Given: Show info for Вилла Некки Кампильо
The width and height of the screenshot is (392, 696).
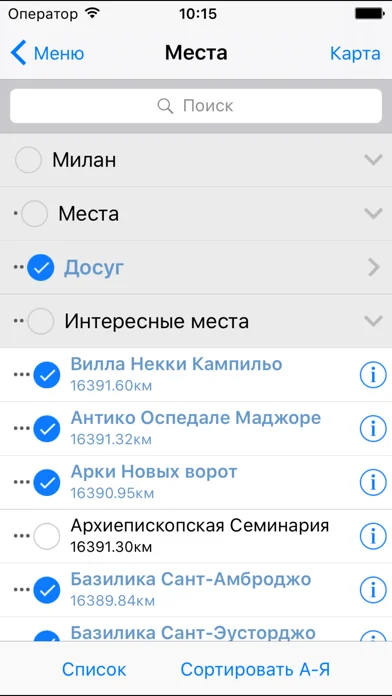Looking at the screenshot, I should point(373,376).
